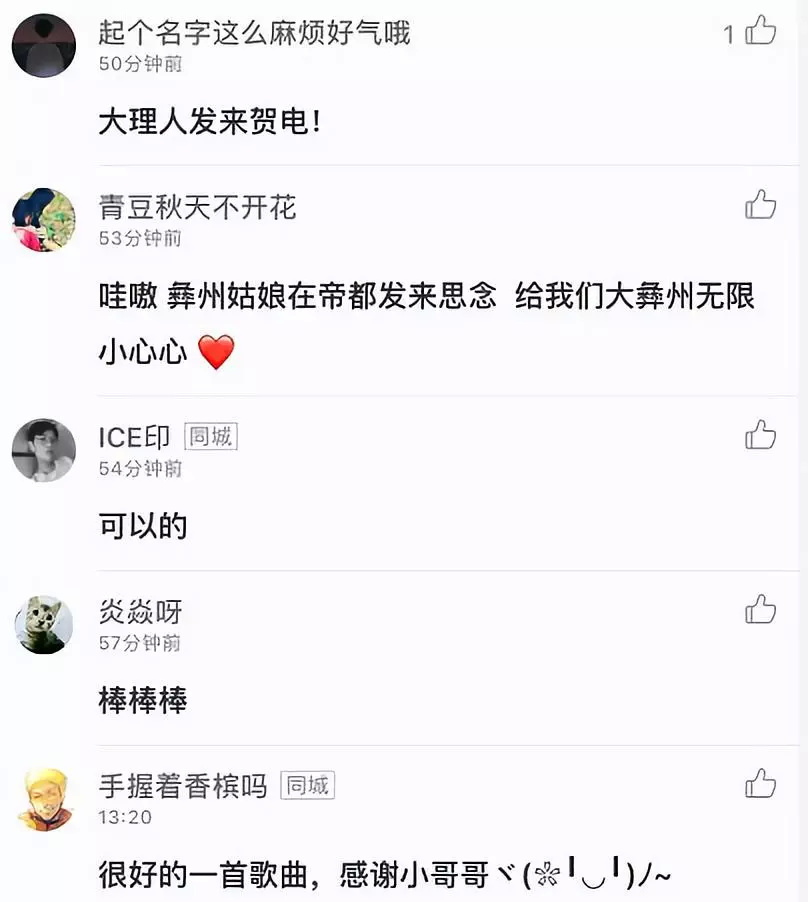Tap 炎焱呀's cat avatar
808x902 pixels.
coord(43,624)
